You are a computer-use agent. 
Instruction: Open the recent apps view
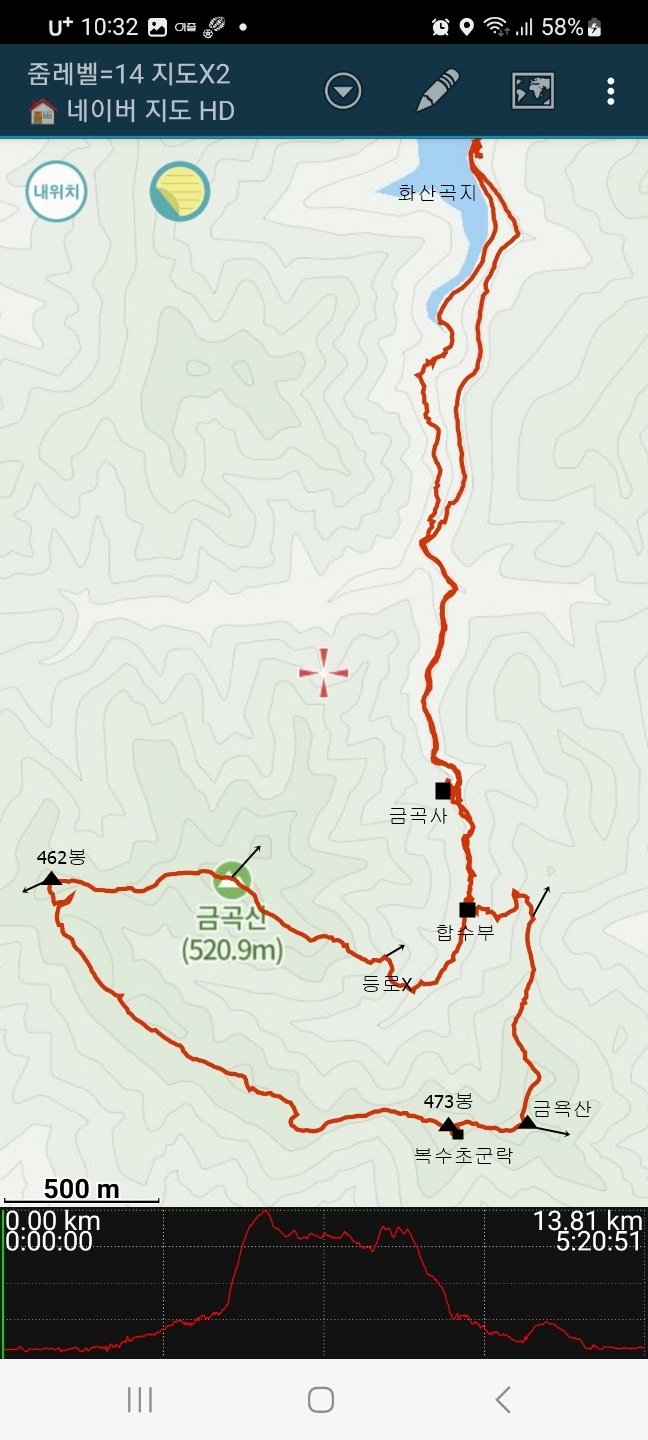[140, 1399]
